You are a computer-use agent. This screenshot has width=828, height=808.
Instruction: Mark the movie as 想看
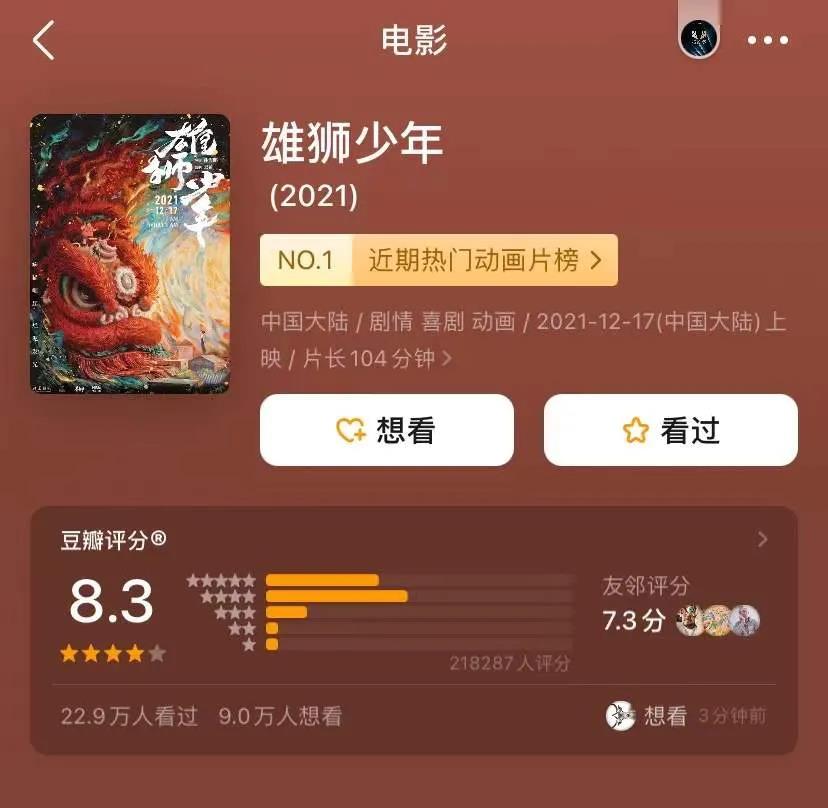[387, 430]
